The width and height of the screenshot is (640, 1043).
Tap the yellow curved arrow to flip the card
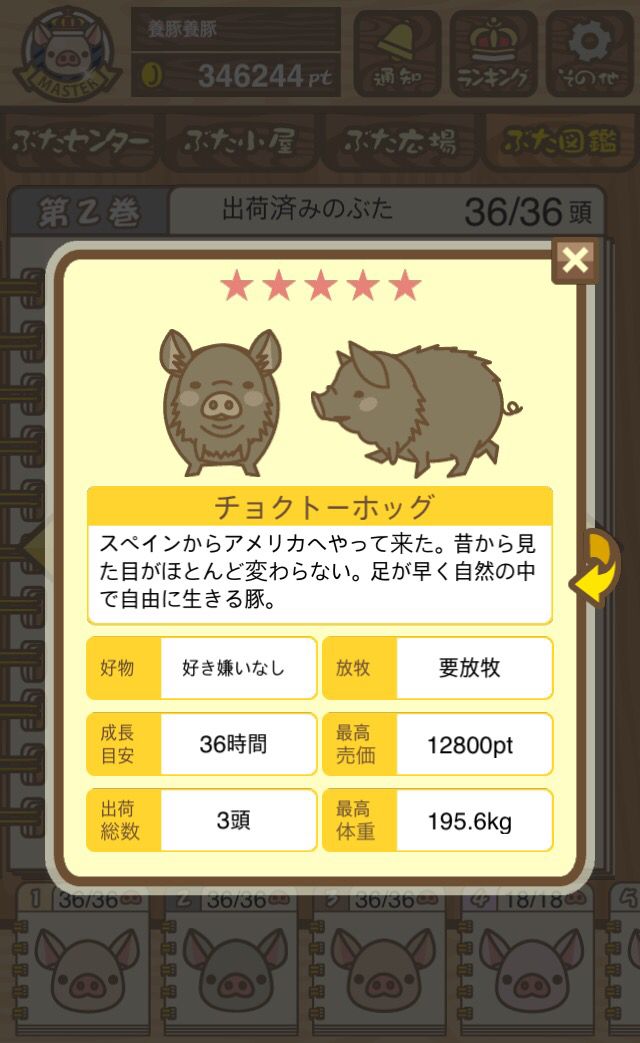point(595,567)
